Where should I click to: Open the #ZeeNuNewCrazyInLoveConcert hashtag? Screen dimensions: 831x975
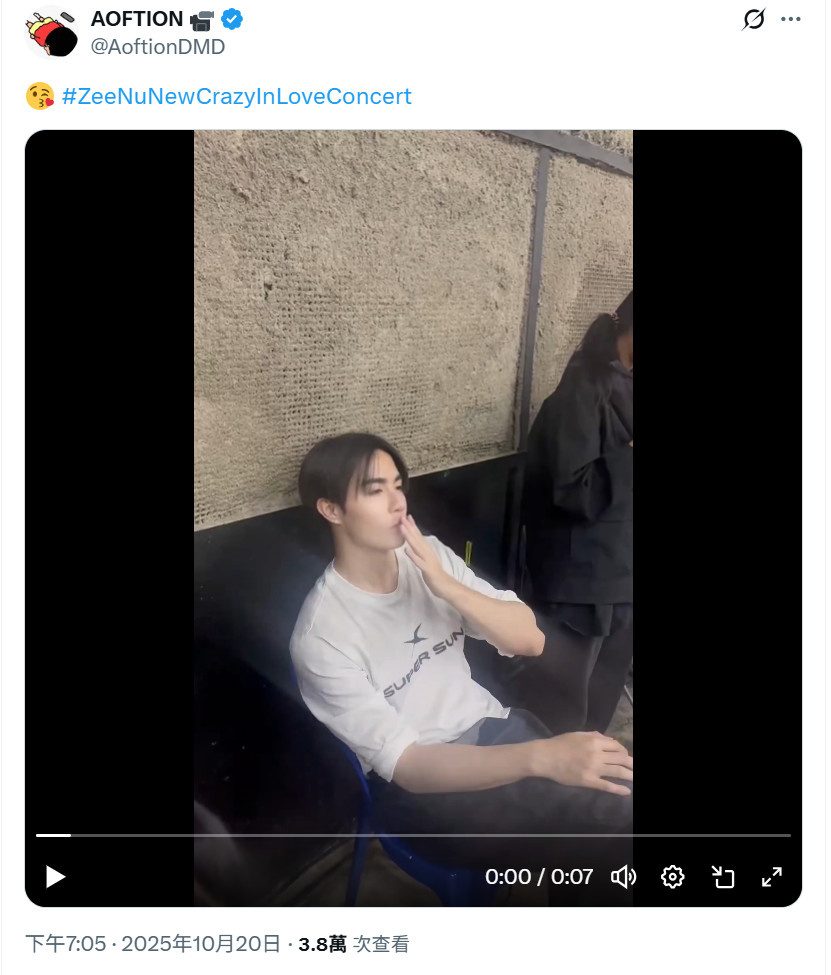coord(236,97)
